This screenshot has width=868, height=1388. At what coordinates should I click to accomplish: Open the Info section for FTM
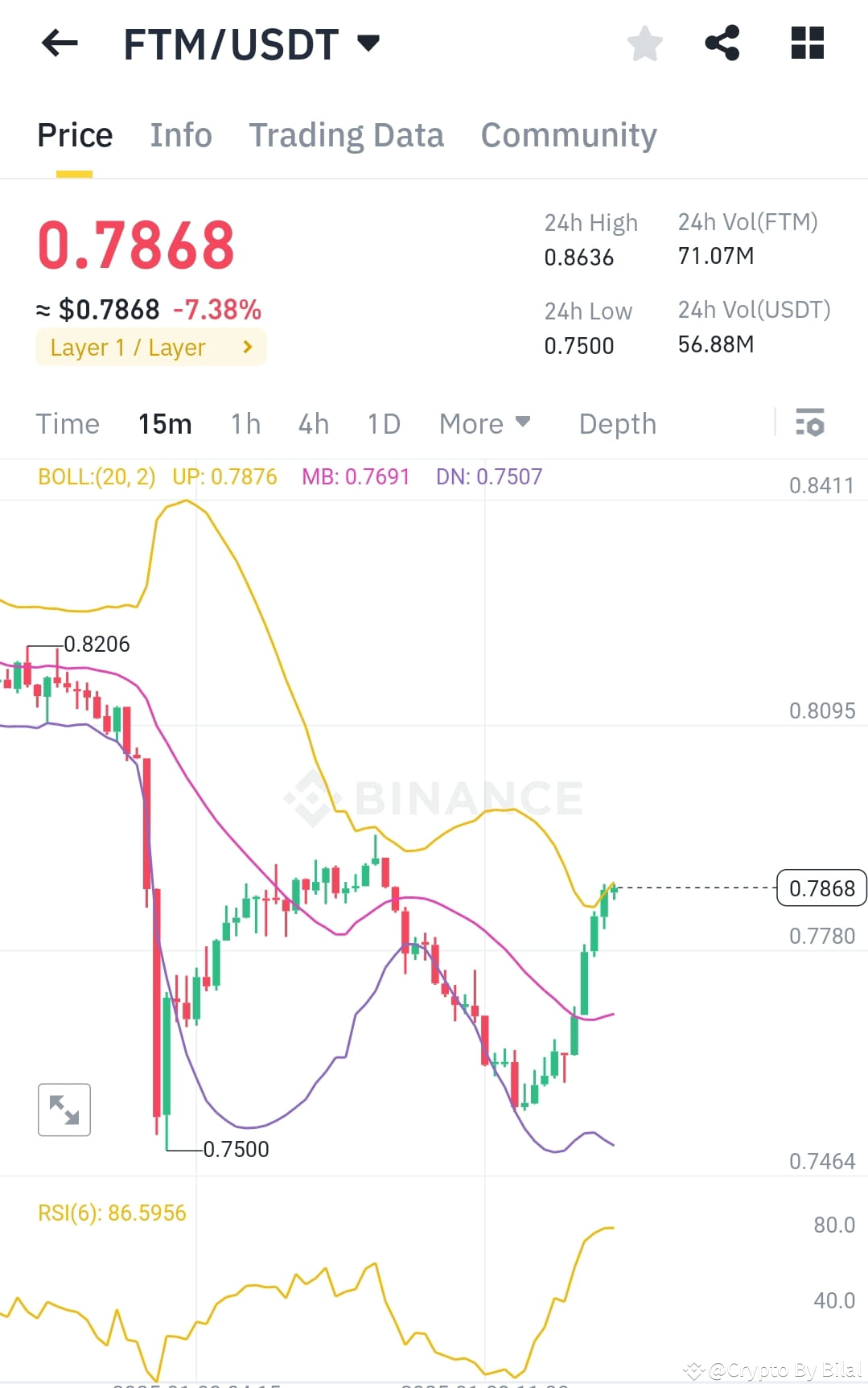click(180, 134)
